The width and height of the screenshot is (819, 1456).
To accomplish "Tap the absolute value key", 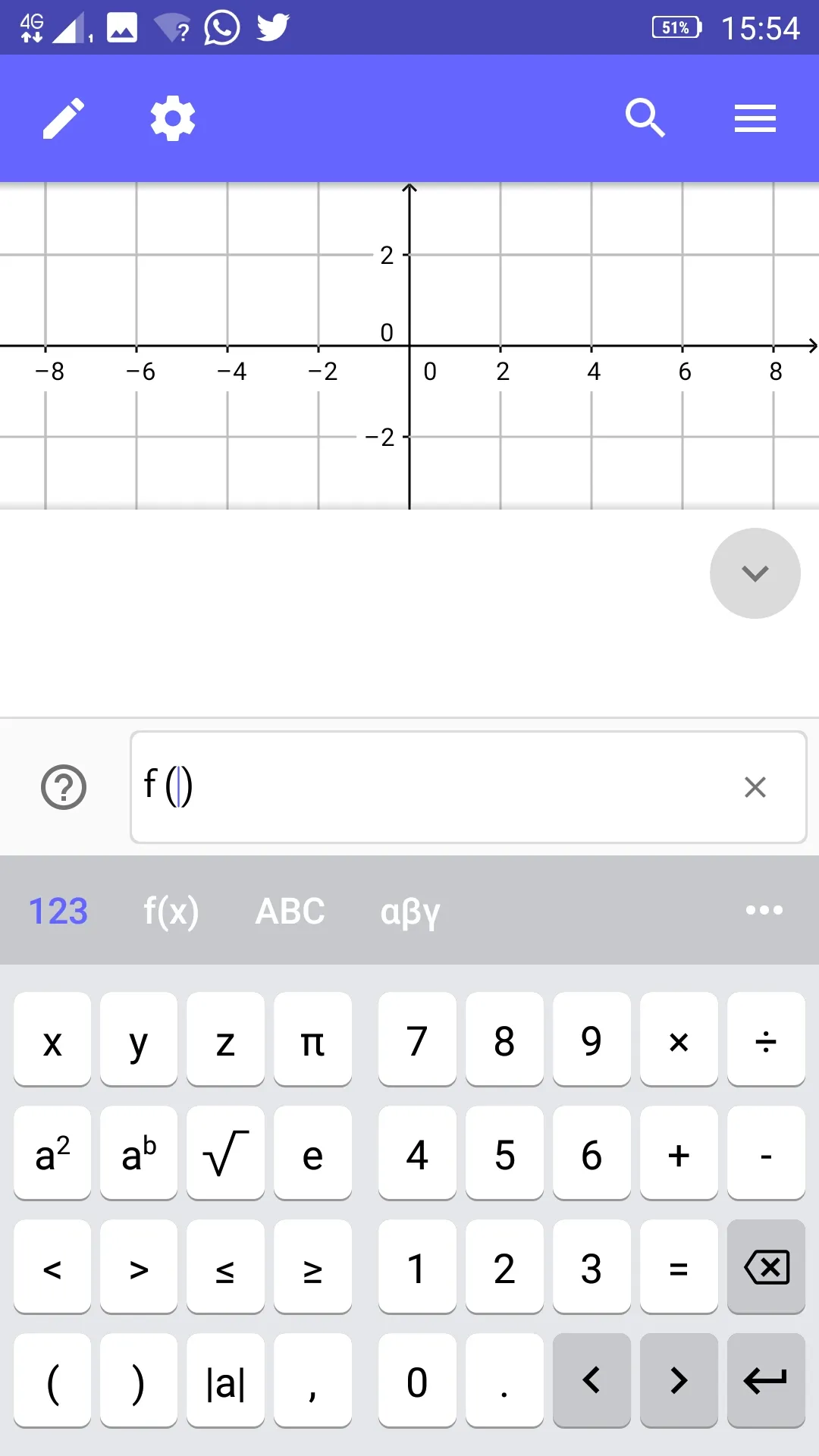I will pyautogui.click(x=225, y=1382).
